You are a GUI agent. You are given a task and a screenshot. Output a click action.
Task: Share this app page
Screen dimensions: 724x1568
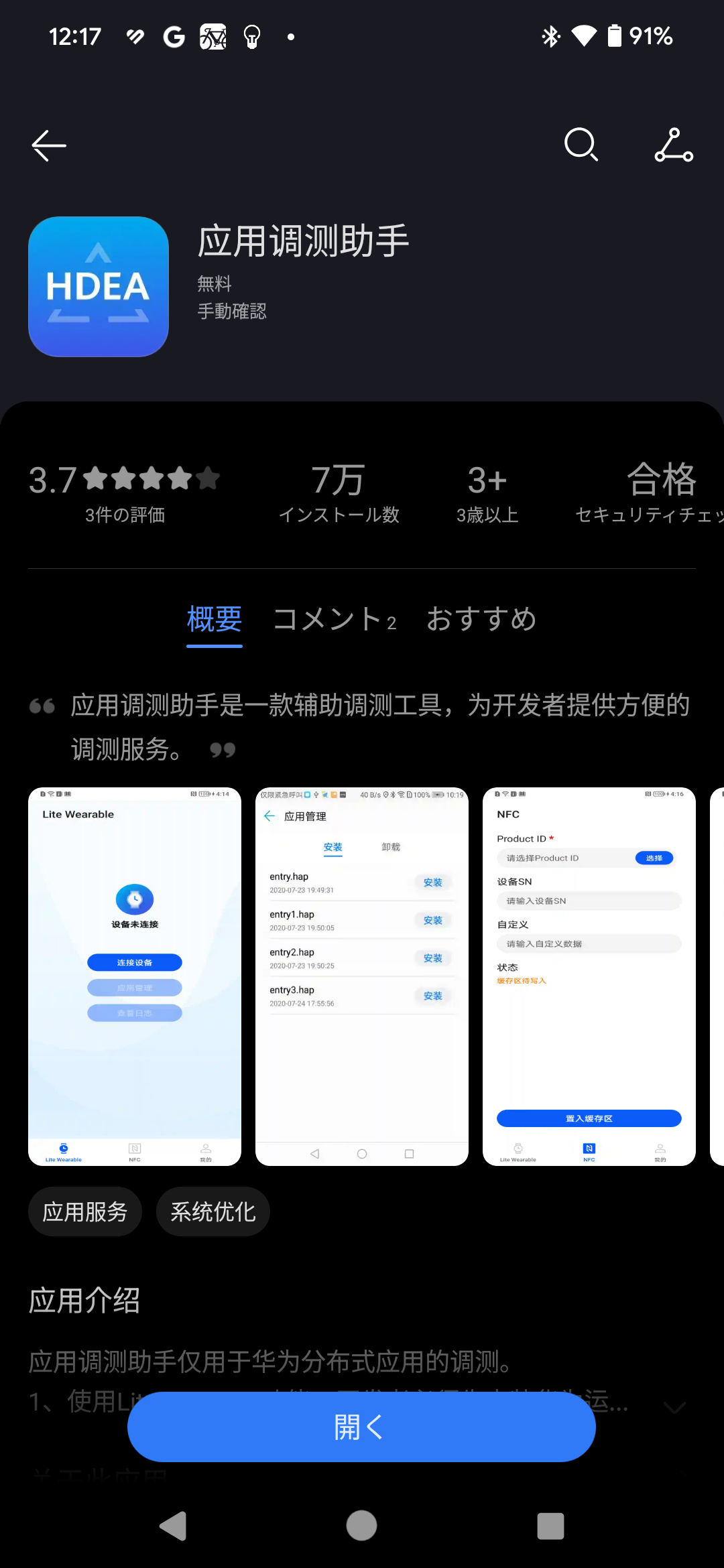(674, 145)
